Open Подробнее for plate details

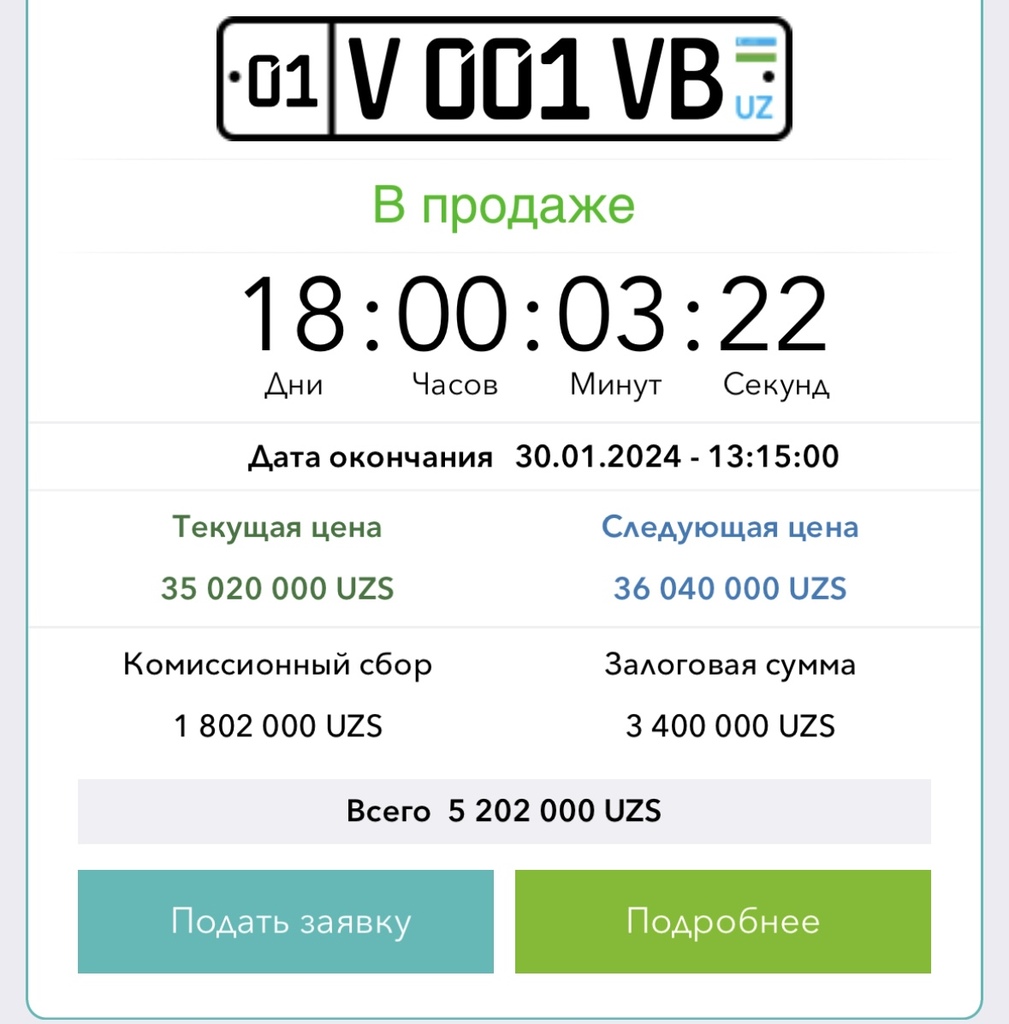point(722,921)
